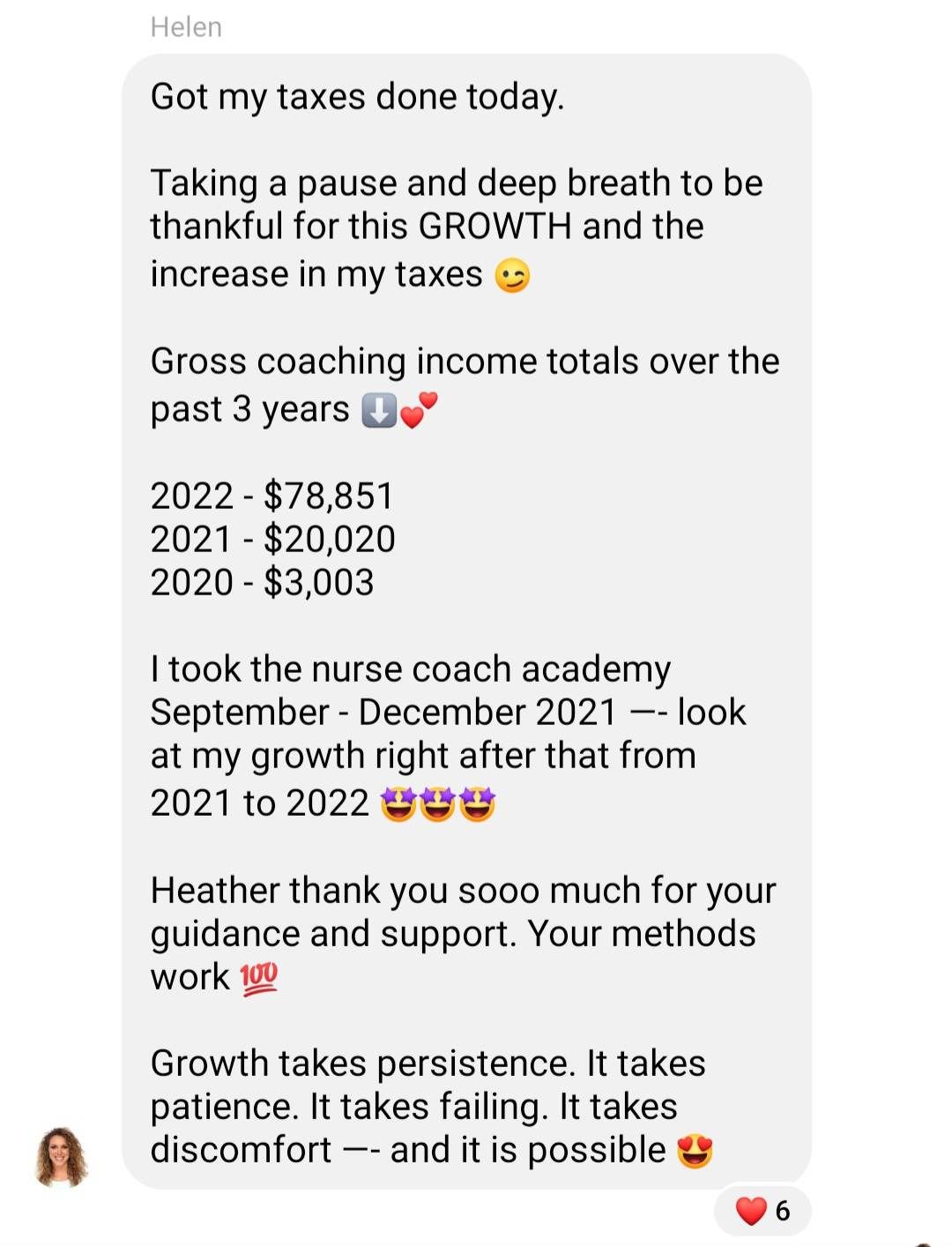Open Helen's profile picture avatar
The width and height of the screenshot is (952, 1247).
[x=61, y=1157]
